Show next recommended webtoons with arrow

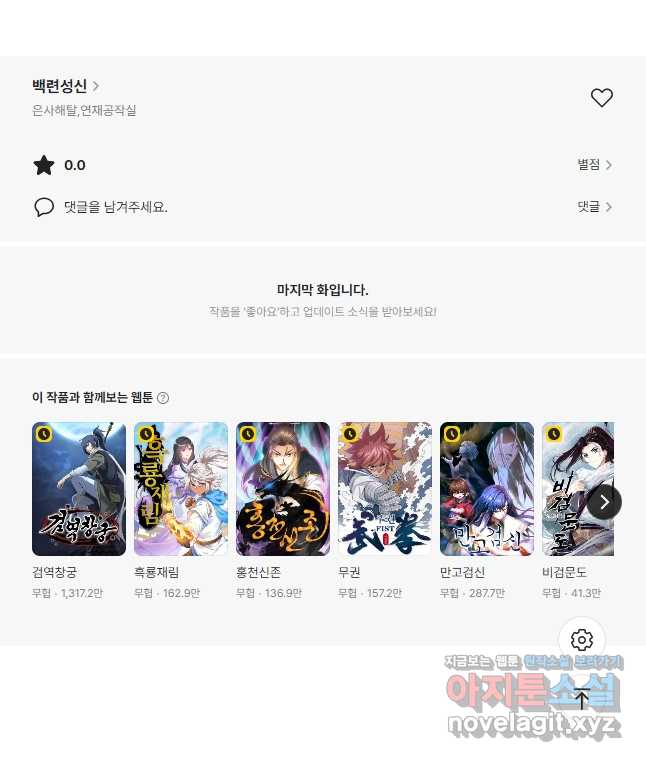pos(604,502)
